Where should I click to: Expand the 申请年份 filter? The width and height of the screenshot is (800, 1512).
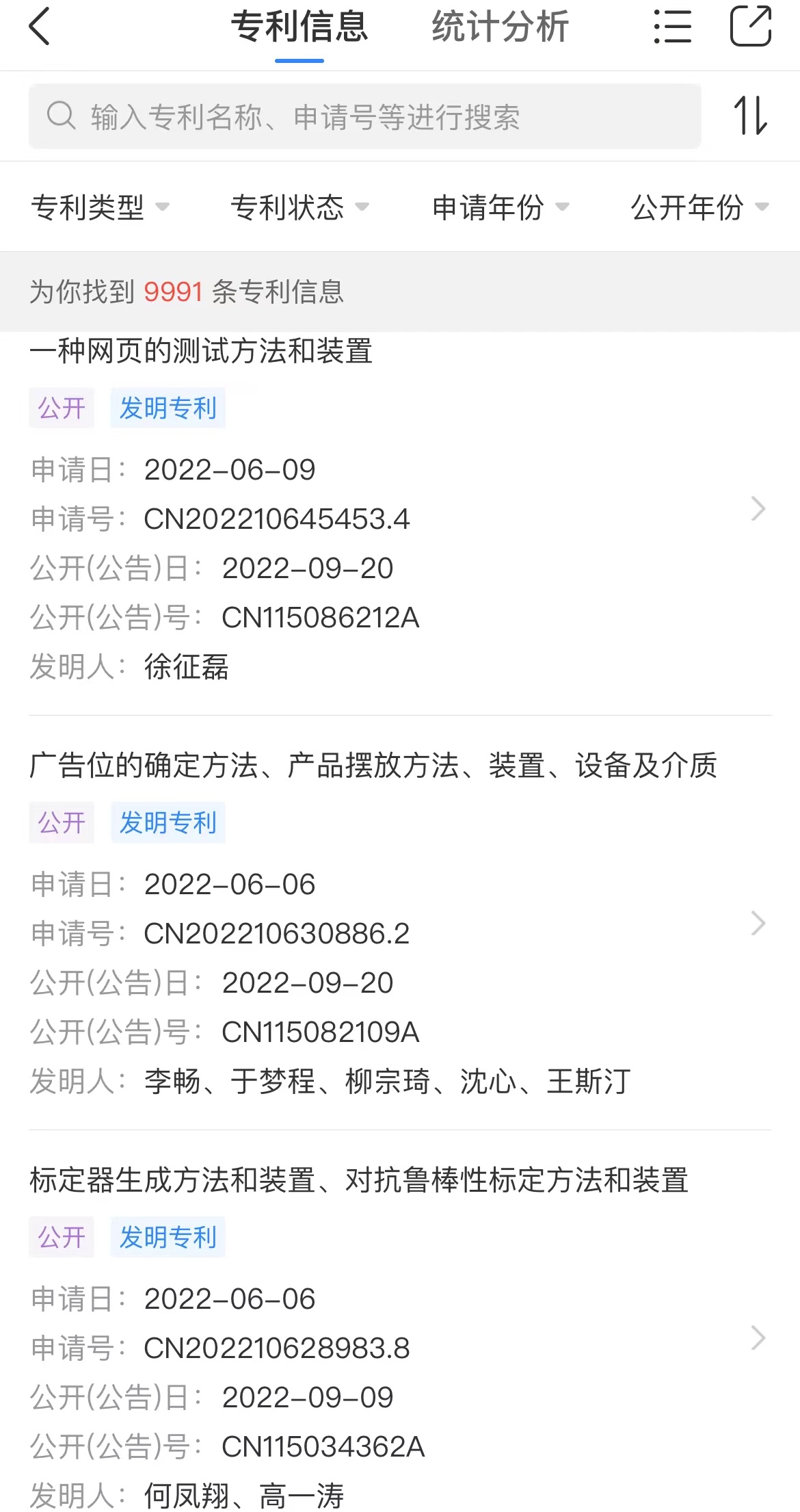point(500,207)
